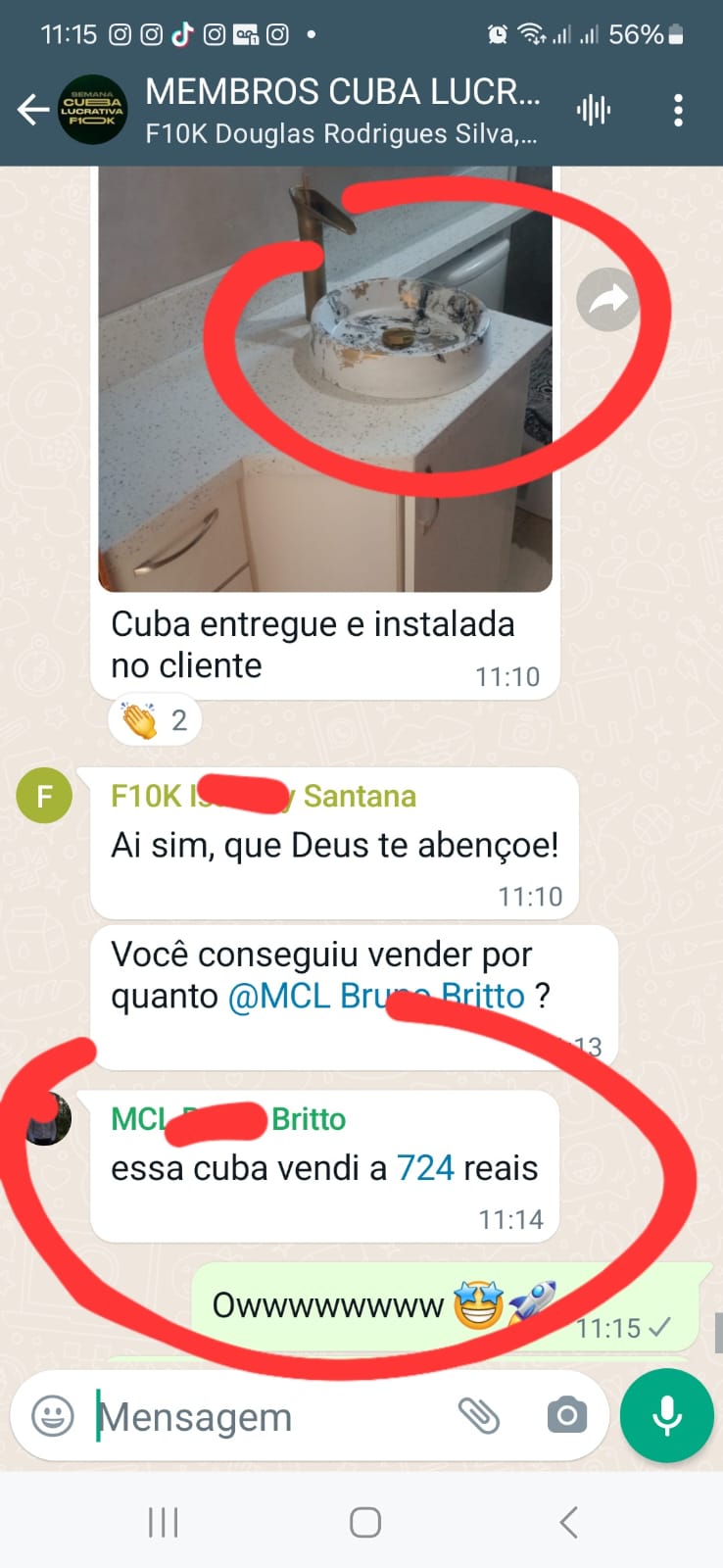The height and width of the screenshot is (1568, 723).
Task: Go back to the chat list
Action: click(33, 110)
